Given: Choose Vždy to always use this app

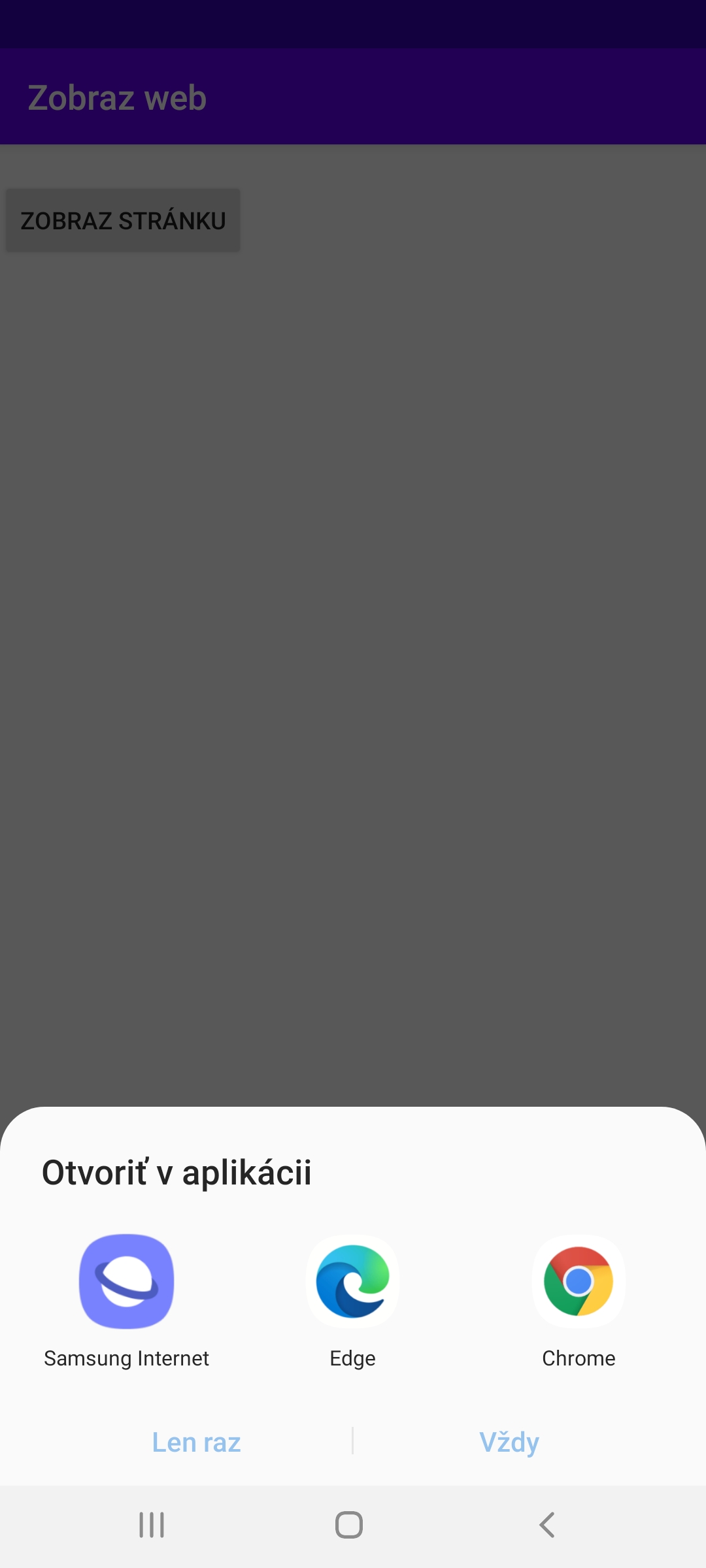Looking at the screenshot, I should (x=509, y=1442).
